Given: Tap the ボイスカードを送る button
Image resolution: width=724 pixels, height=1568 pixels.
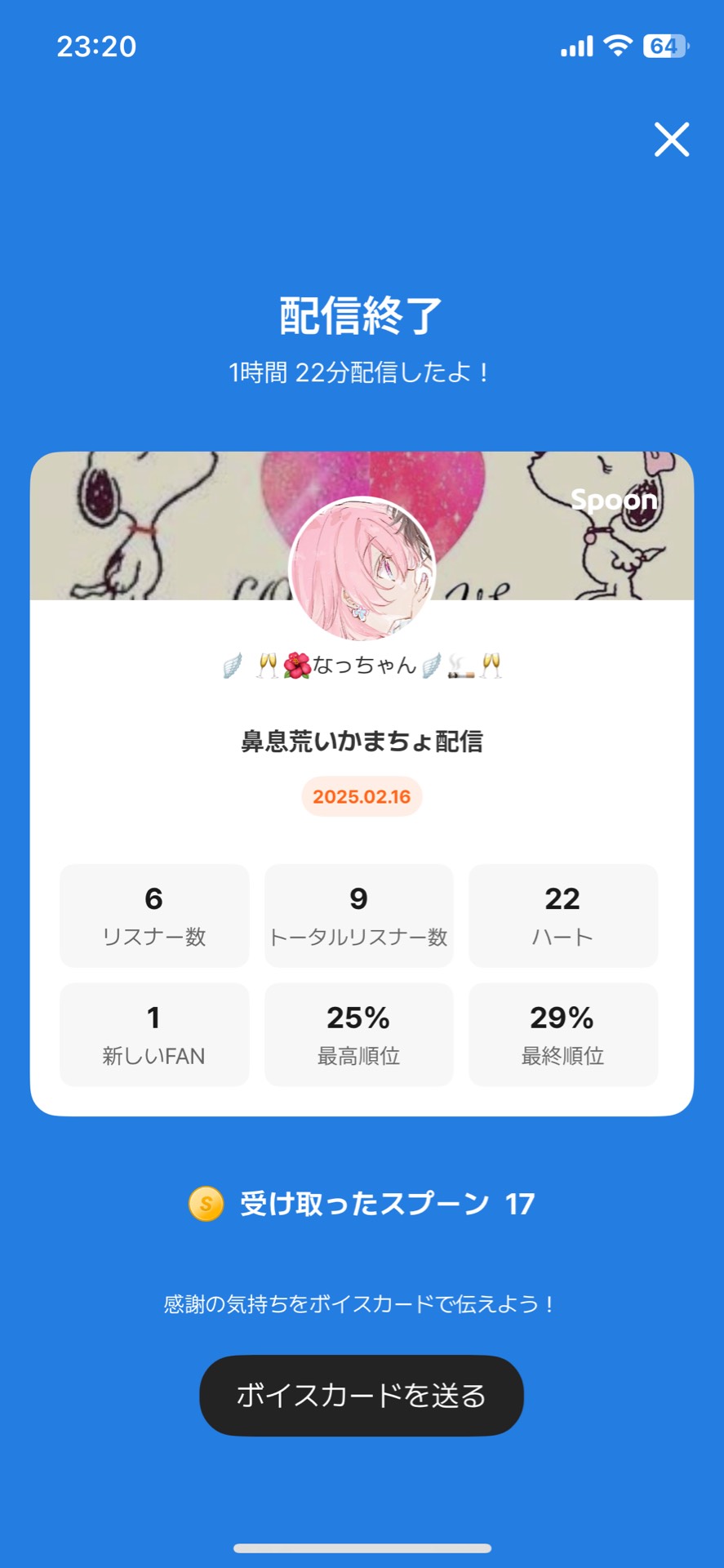Looking at the screenshot, I should click(x=362, y=1395).
